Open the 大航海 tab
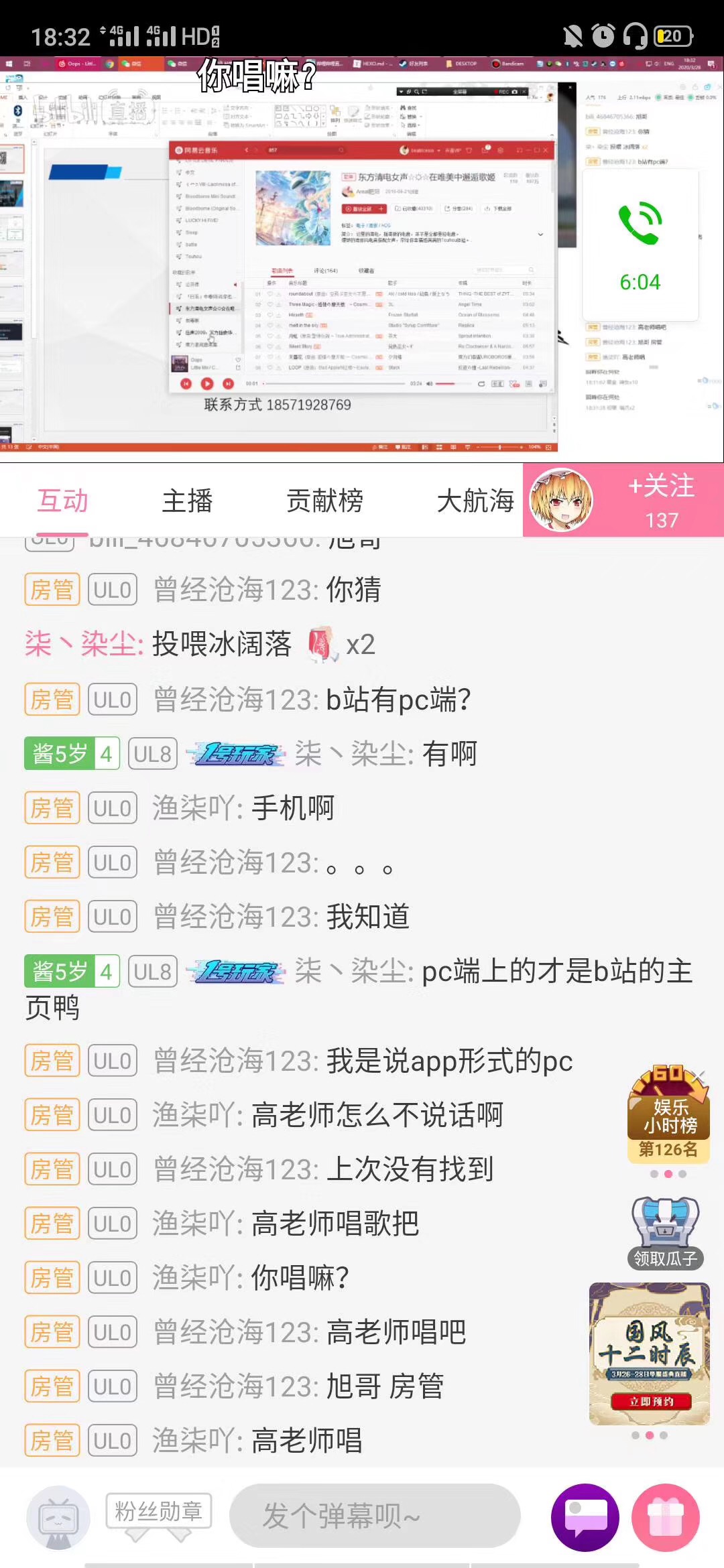This screenshot has height=1568, width=724. 475,501
